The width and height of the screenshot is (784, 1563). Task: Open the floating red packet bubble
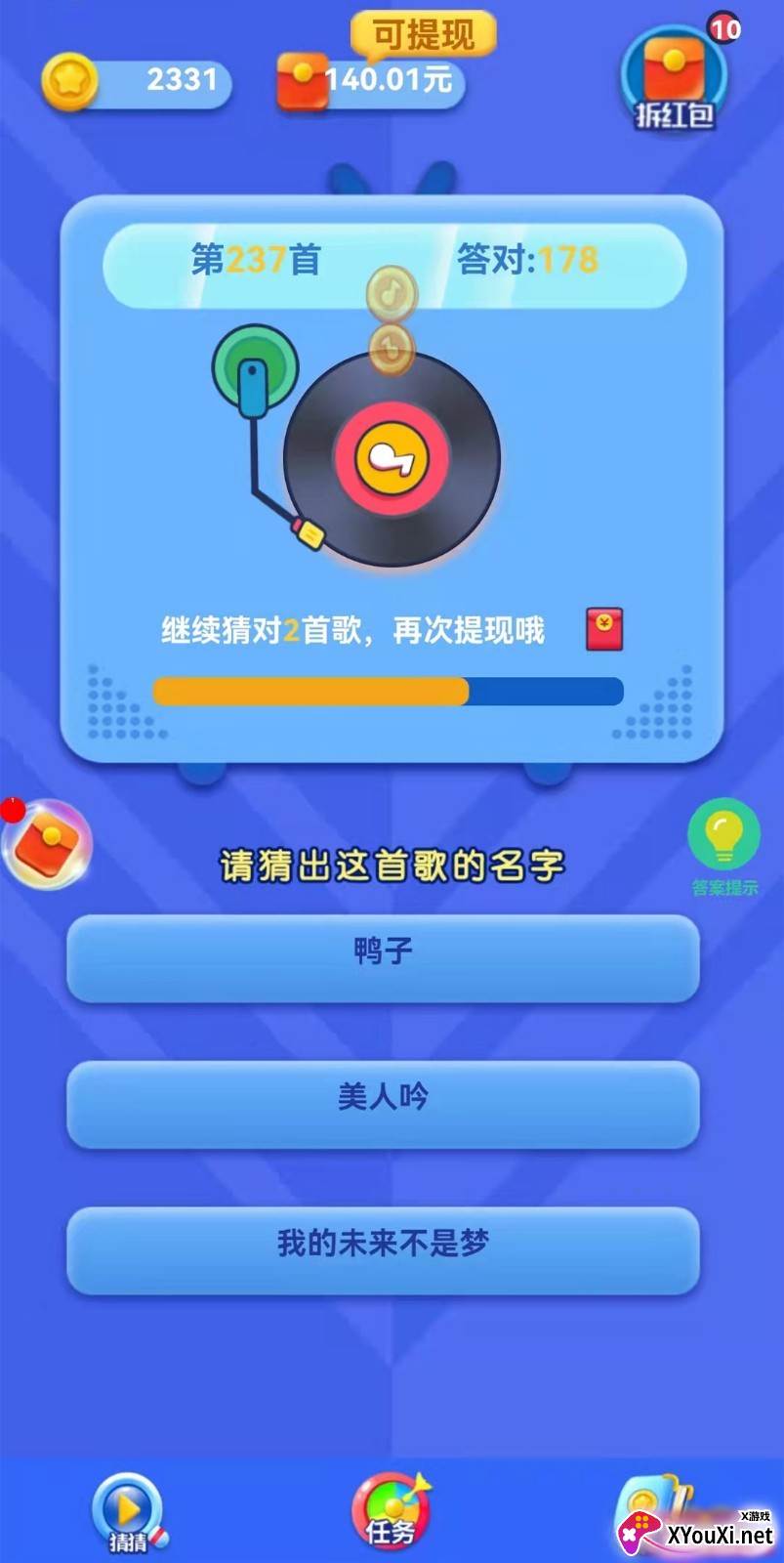click(49, 844)
